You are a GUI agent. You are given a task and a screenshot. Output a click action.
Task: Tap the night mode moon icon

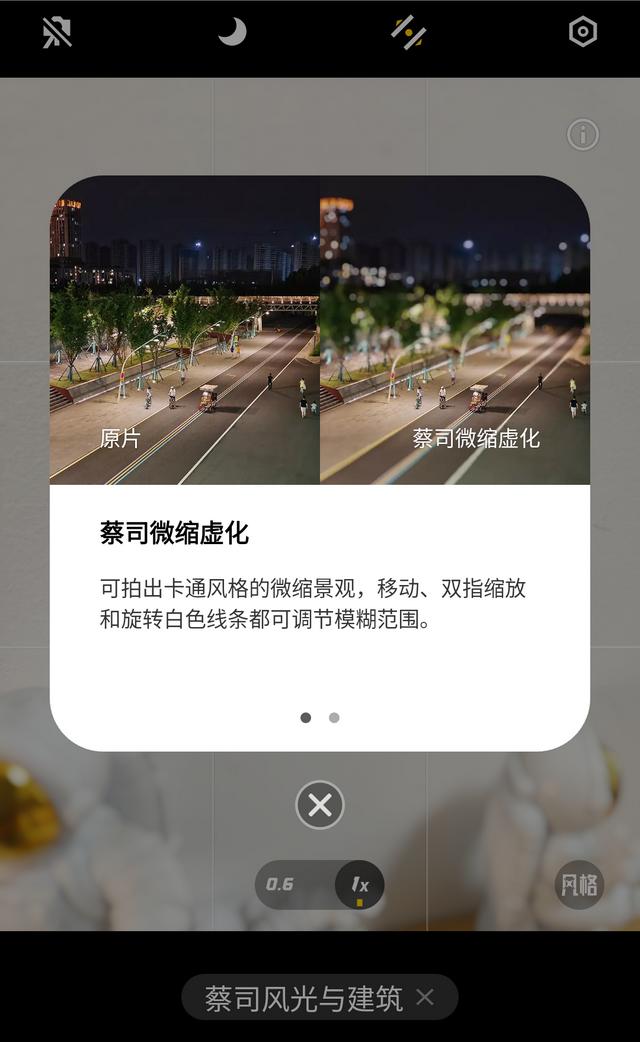[232, 32]
